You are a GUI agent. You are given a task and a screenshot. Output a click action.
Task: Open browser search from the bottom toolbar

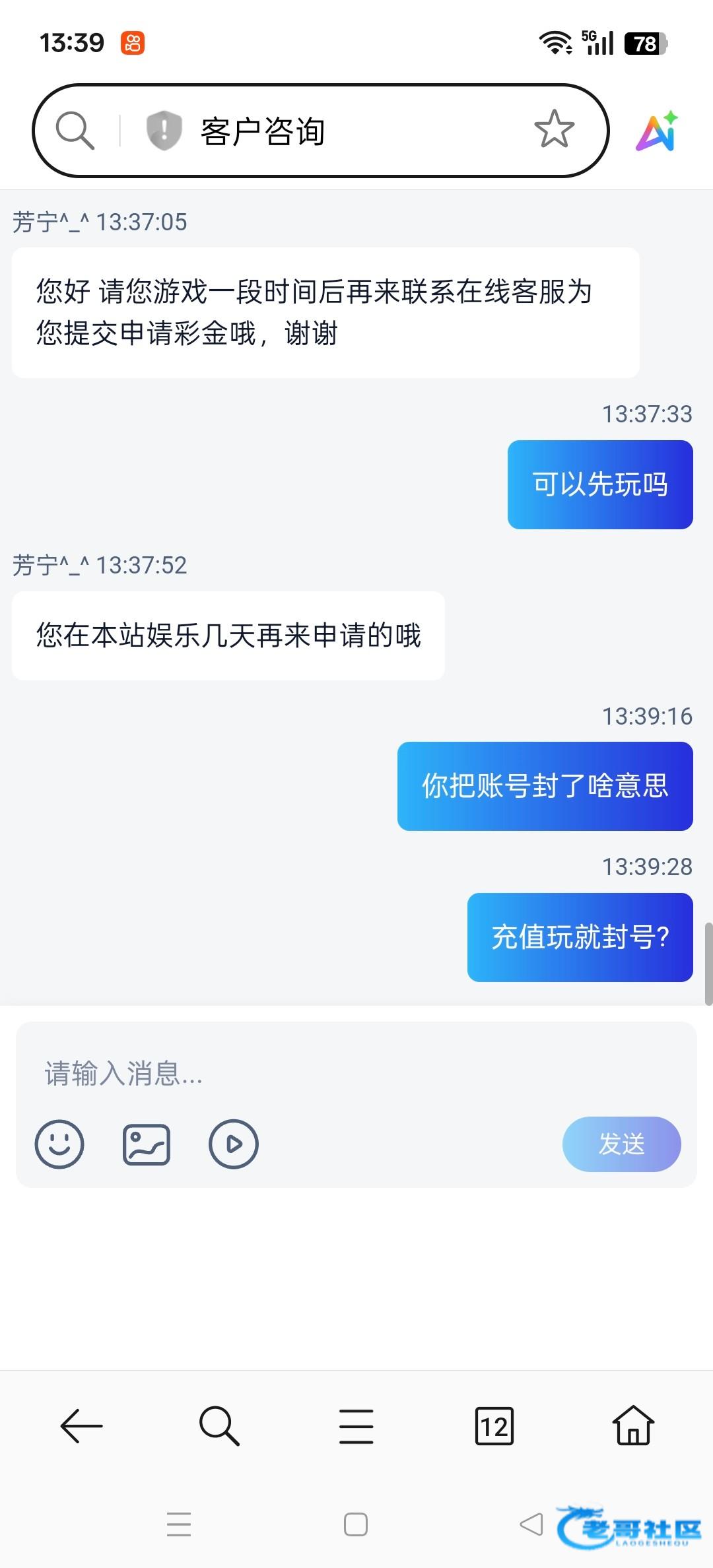(x=219, y=1426)
